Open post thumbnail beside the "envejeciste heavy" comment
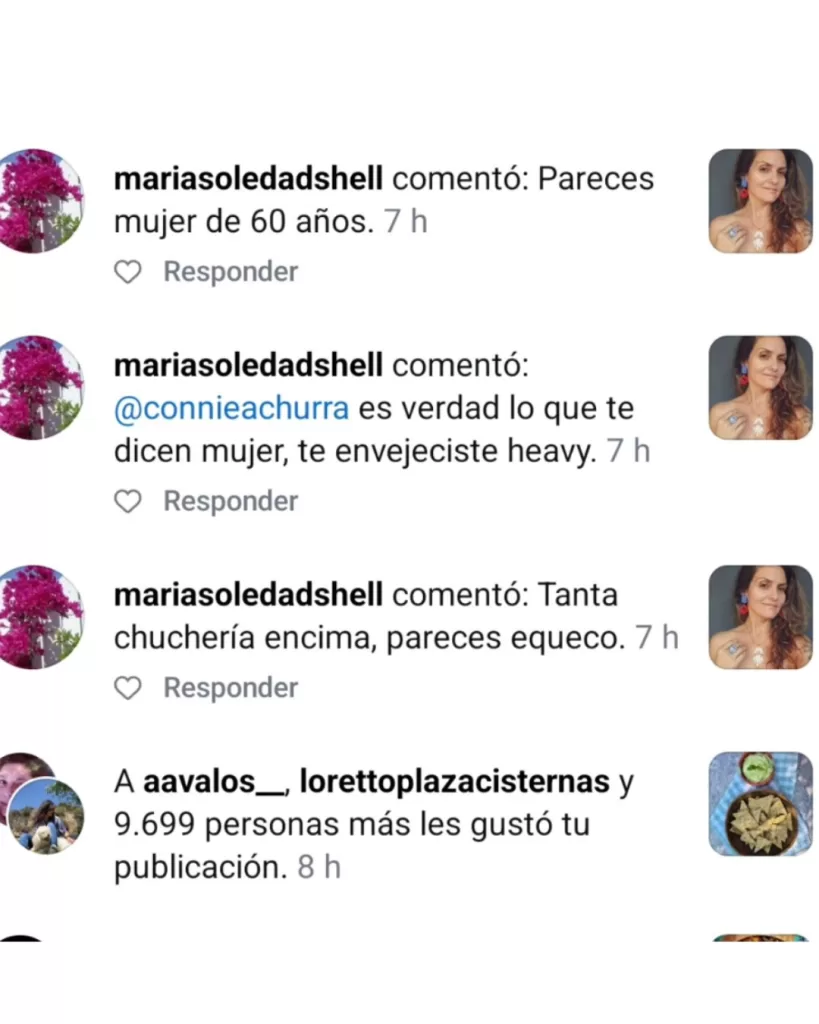Screen dimensions: 819x1024 click(760, 388)
